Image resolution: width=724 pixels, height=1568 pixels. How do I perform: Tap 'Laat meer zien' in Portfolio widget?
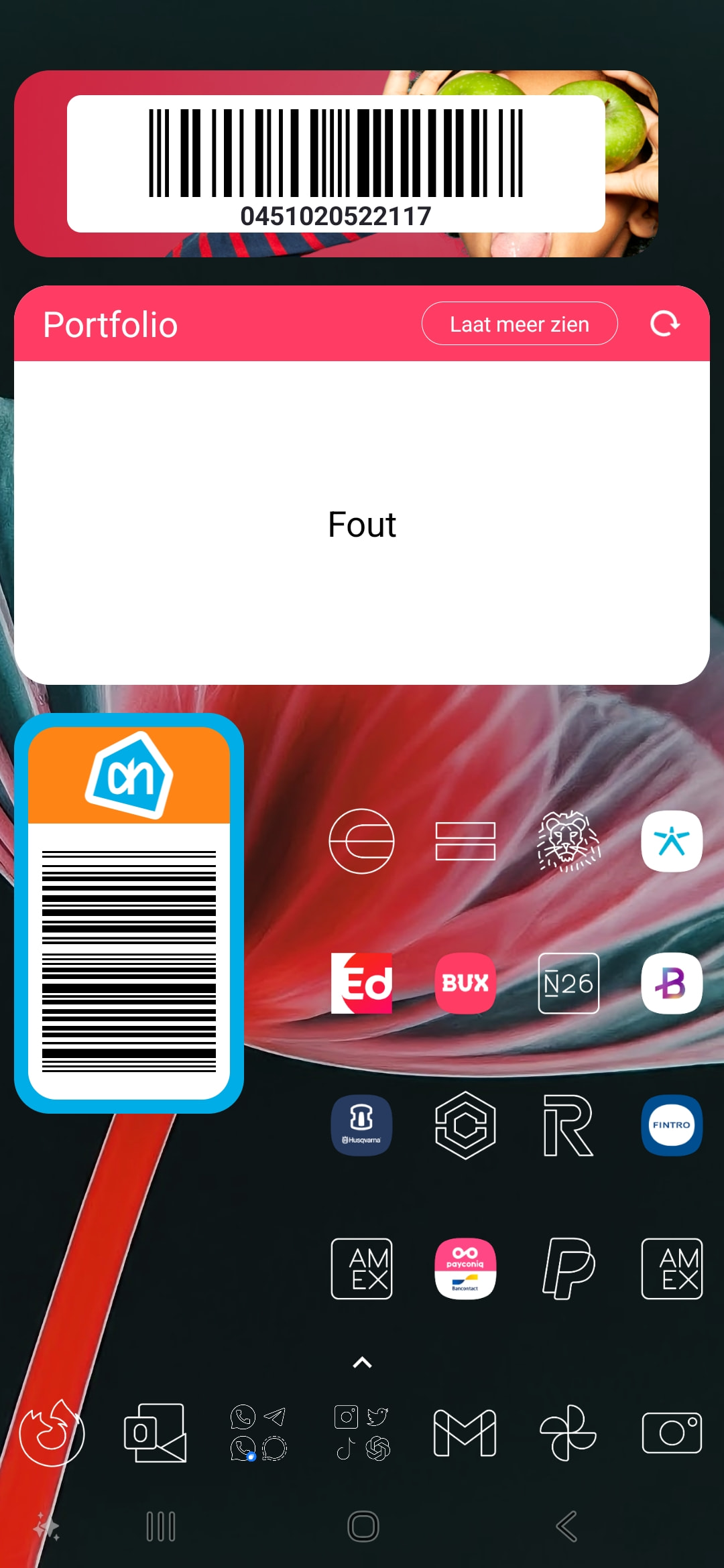click(x=520, y=324)
